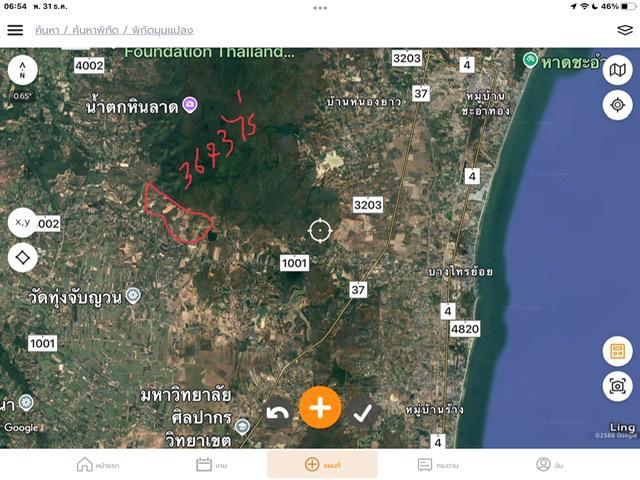
Task: Open the orange calculator tool
Action: 617,351
